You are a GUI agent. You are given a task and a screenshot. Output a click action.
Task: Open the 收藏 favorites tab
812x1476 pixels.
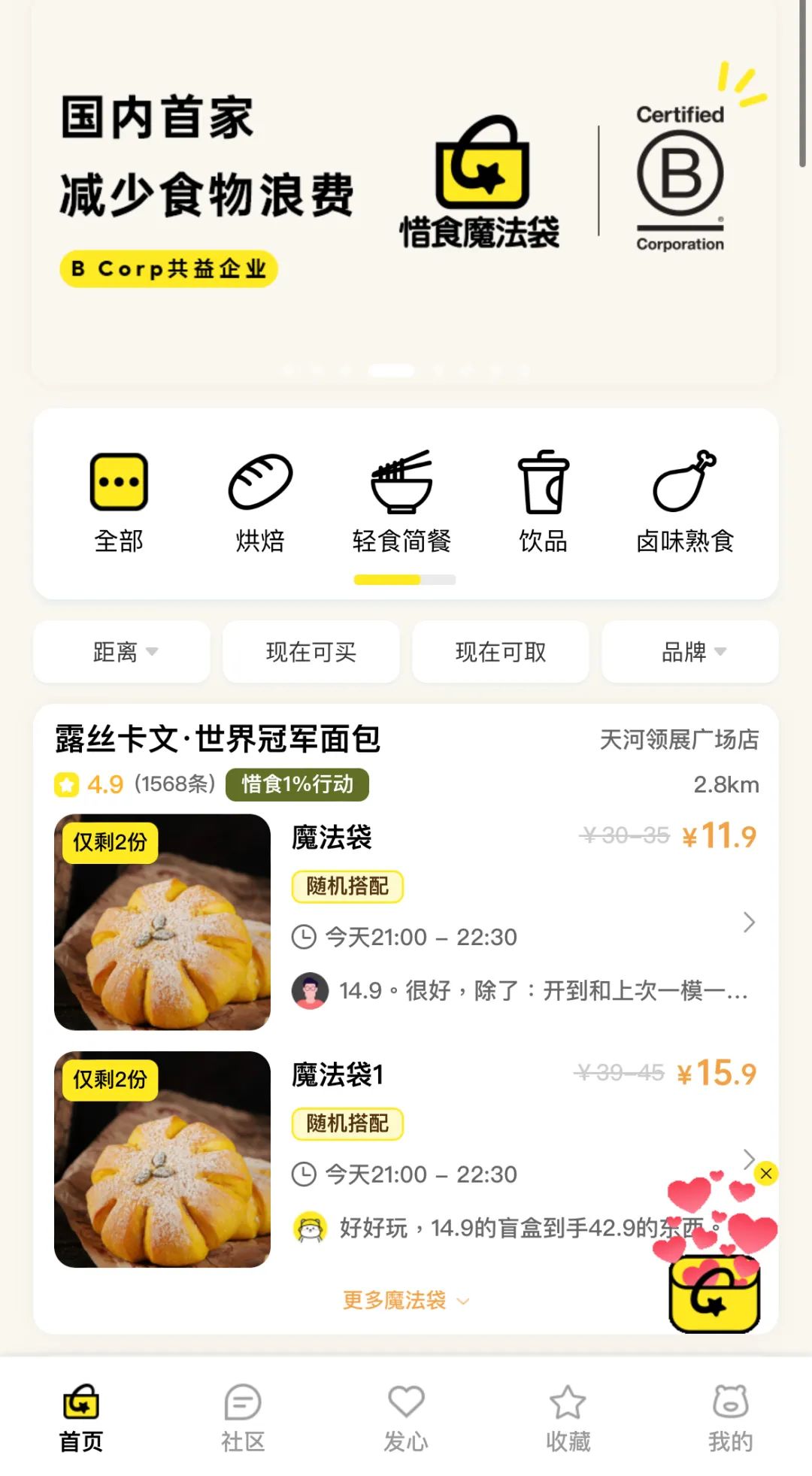click(568, 1417)
